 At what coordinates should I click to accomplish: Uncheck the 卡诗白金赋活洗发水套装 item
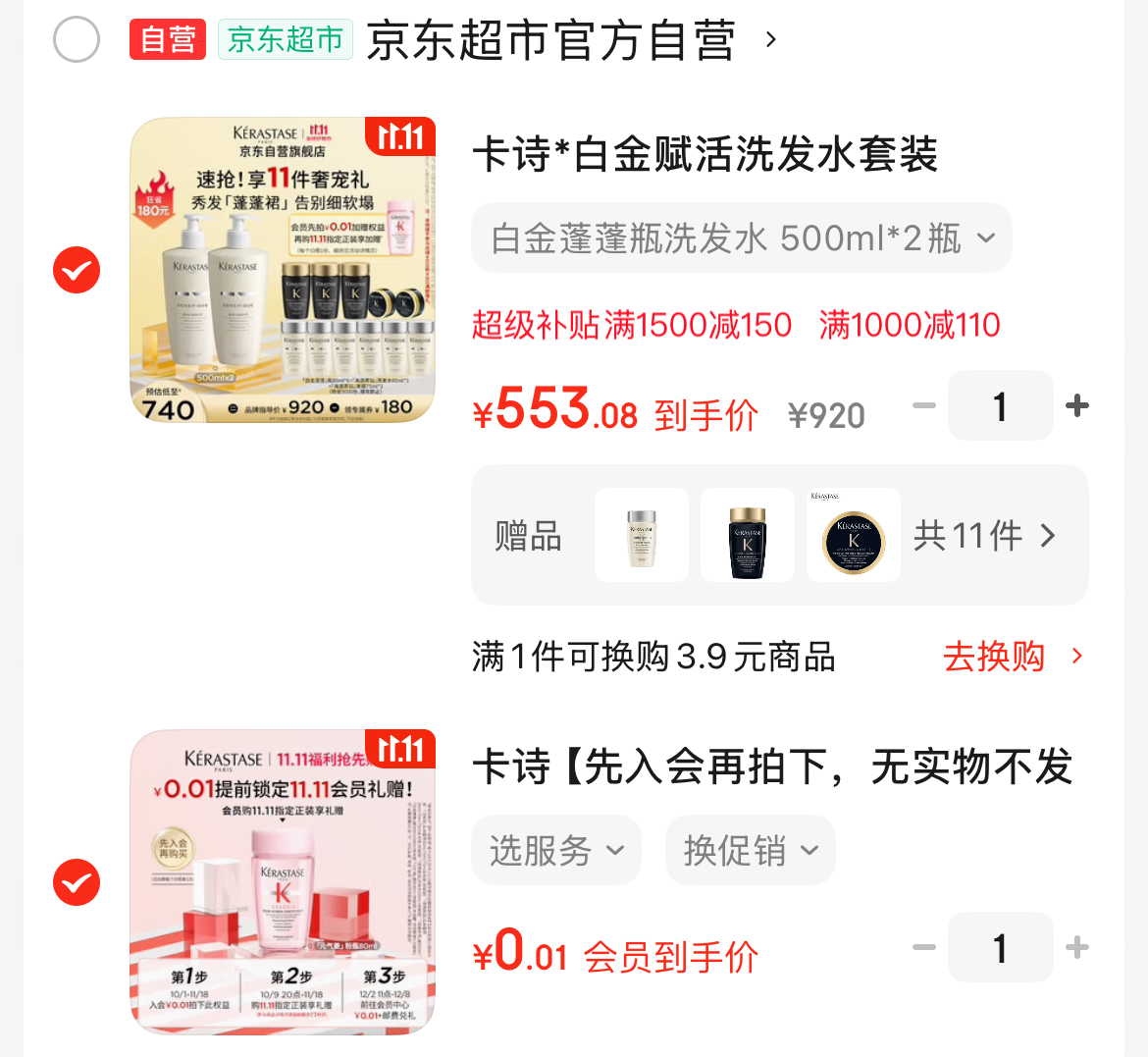tap(77, 270)
